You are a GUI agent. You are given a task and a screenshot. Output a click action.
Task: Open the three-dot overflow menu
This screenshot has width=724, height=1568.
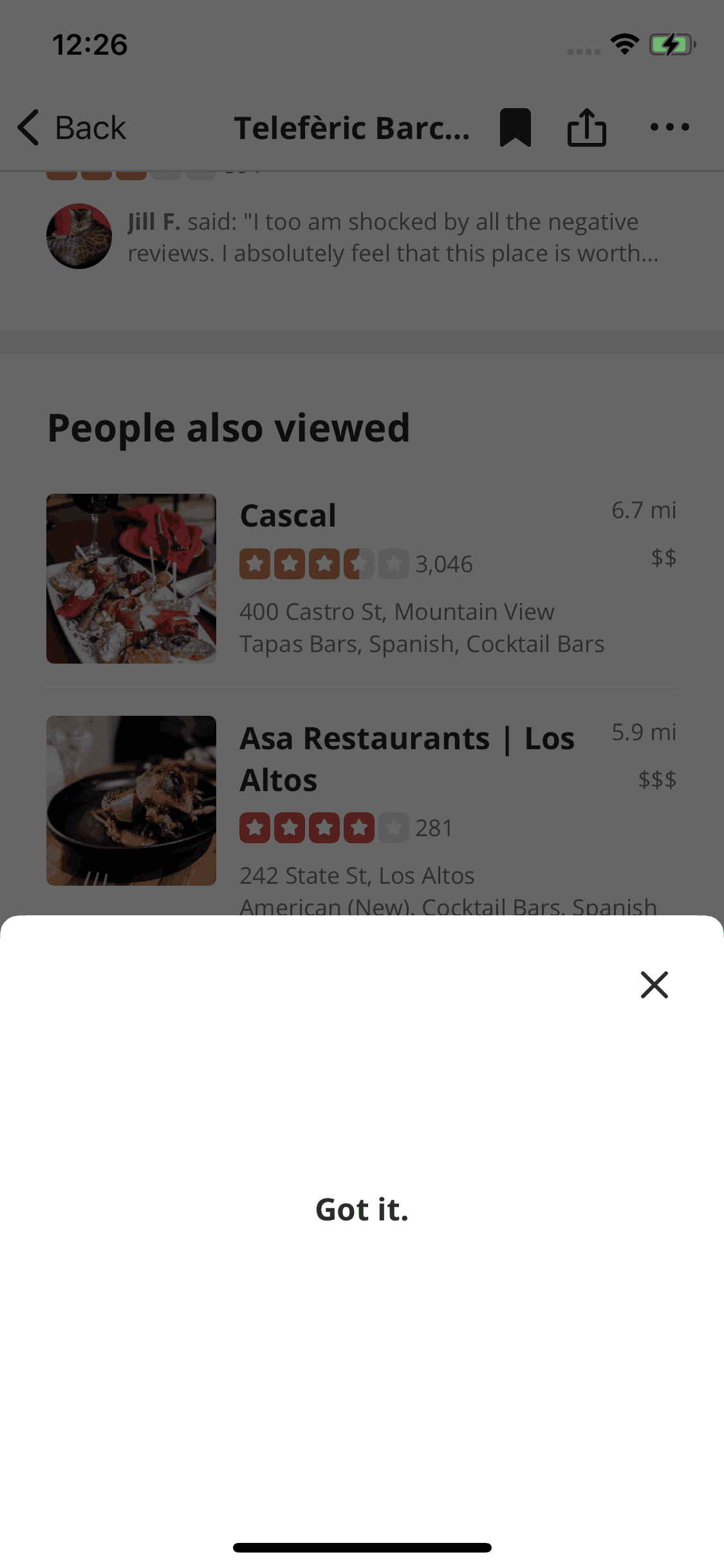669,127
